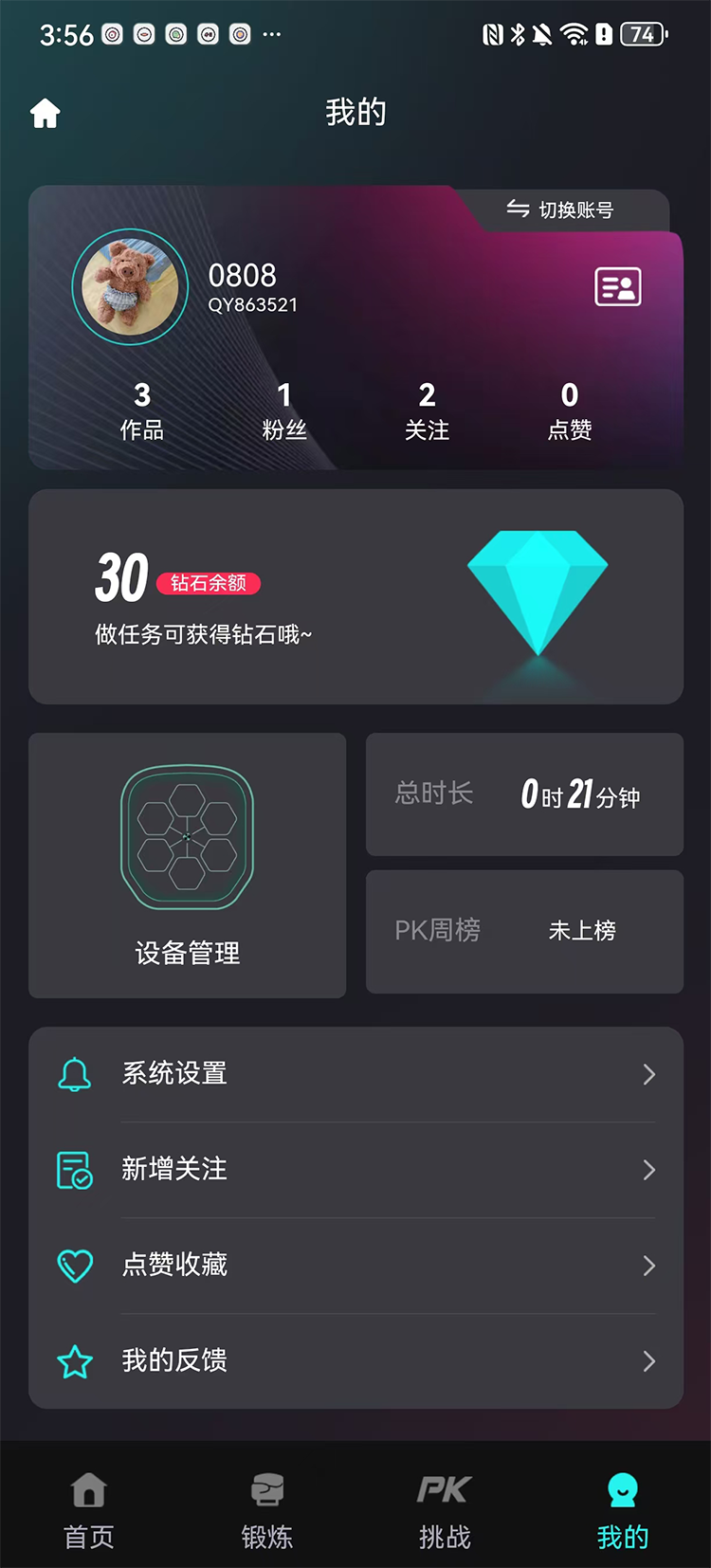Open 我的反馈 using its chevron
Viewport: 711px width, 1568px height.
(x=648, y=1360)
